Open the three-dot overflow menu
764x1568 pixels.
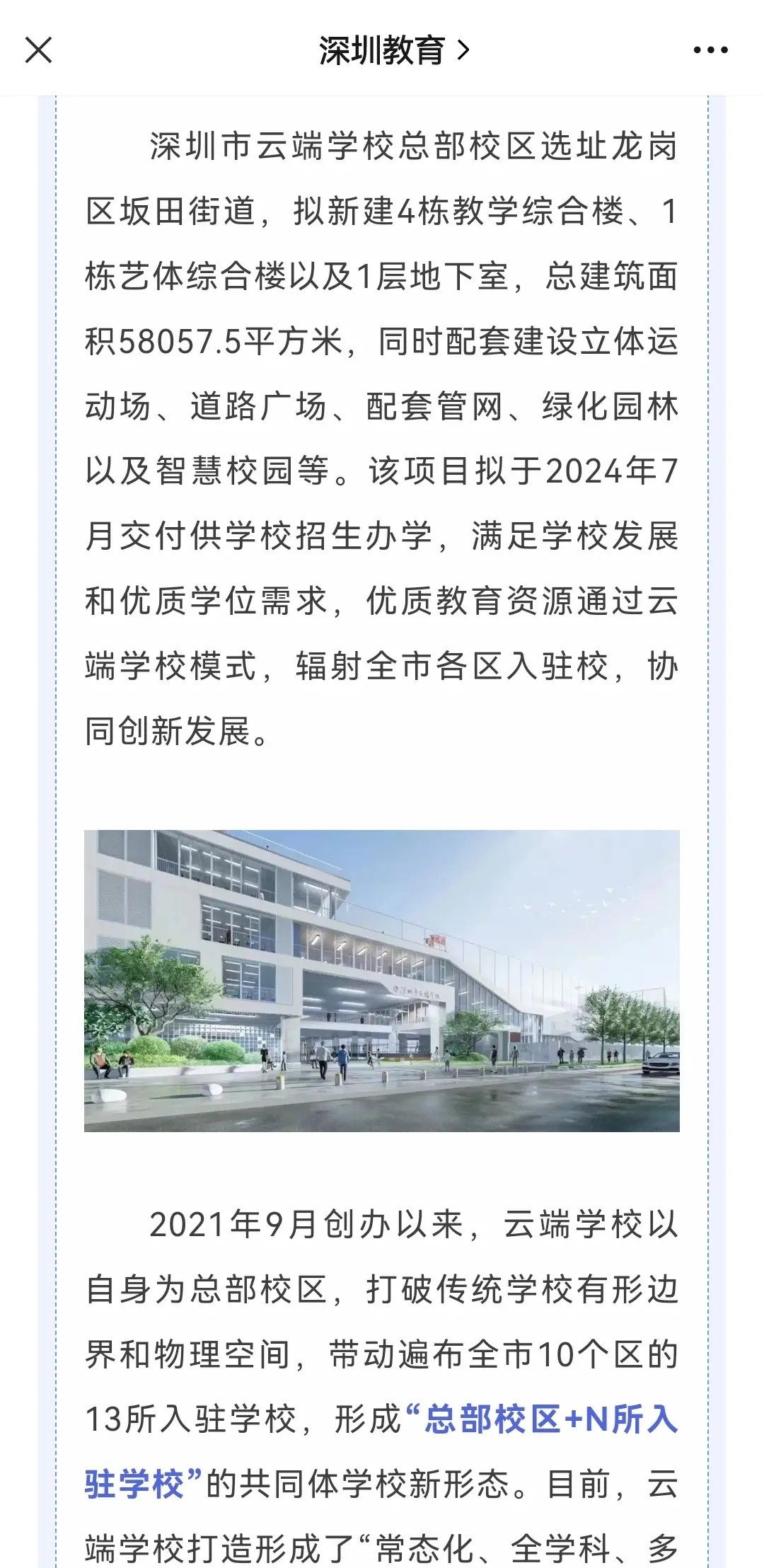[x=710, y=50]
